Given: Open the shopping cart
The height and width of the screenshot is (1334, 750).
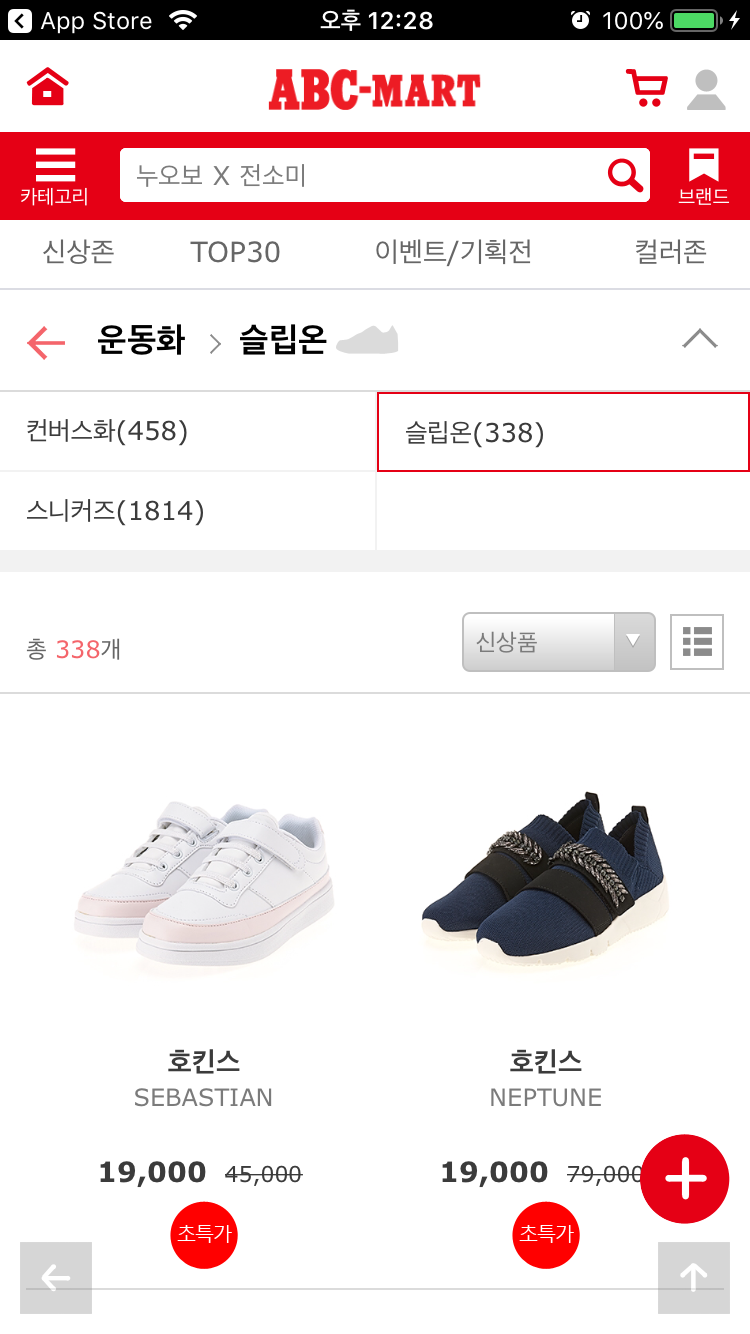Looking at the screenshot, I should tap(646, 88).
